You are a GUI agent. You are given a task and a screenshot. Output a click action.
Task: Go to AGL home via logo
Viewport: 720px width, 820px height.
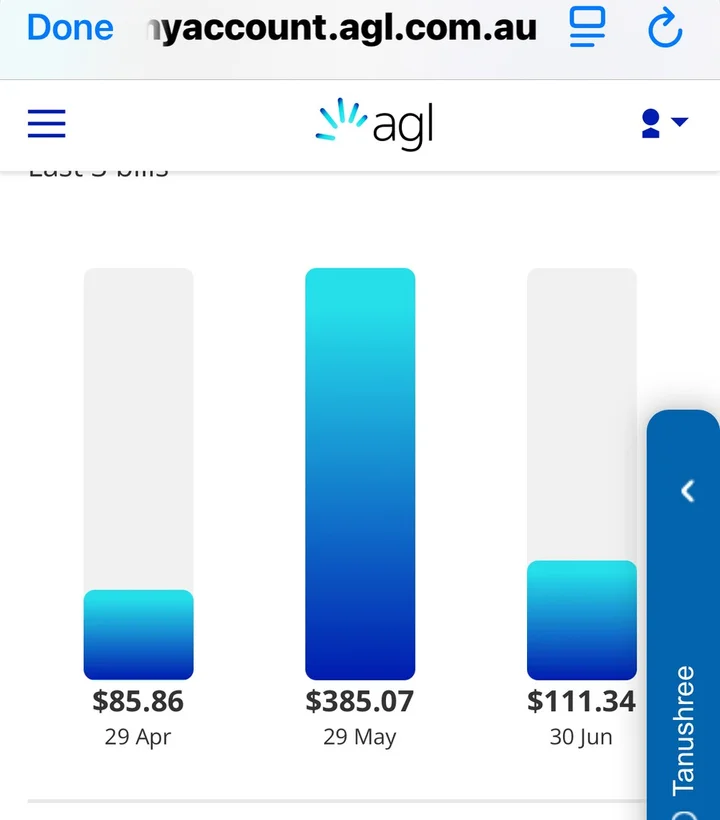coord(375,124)
